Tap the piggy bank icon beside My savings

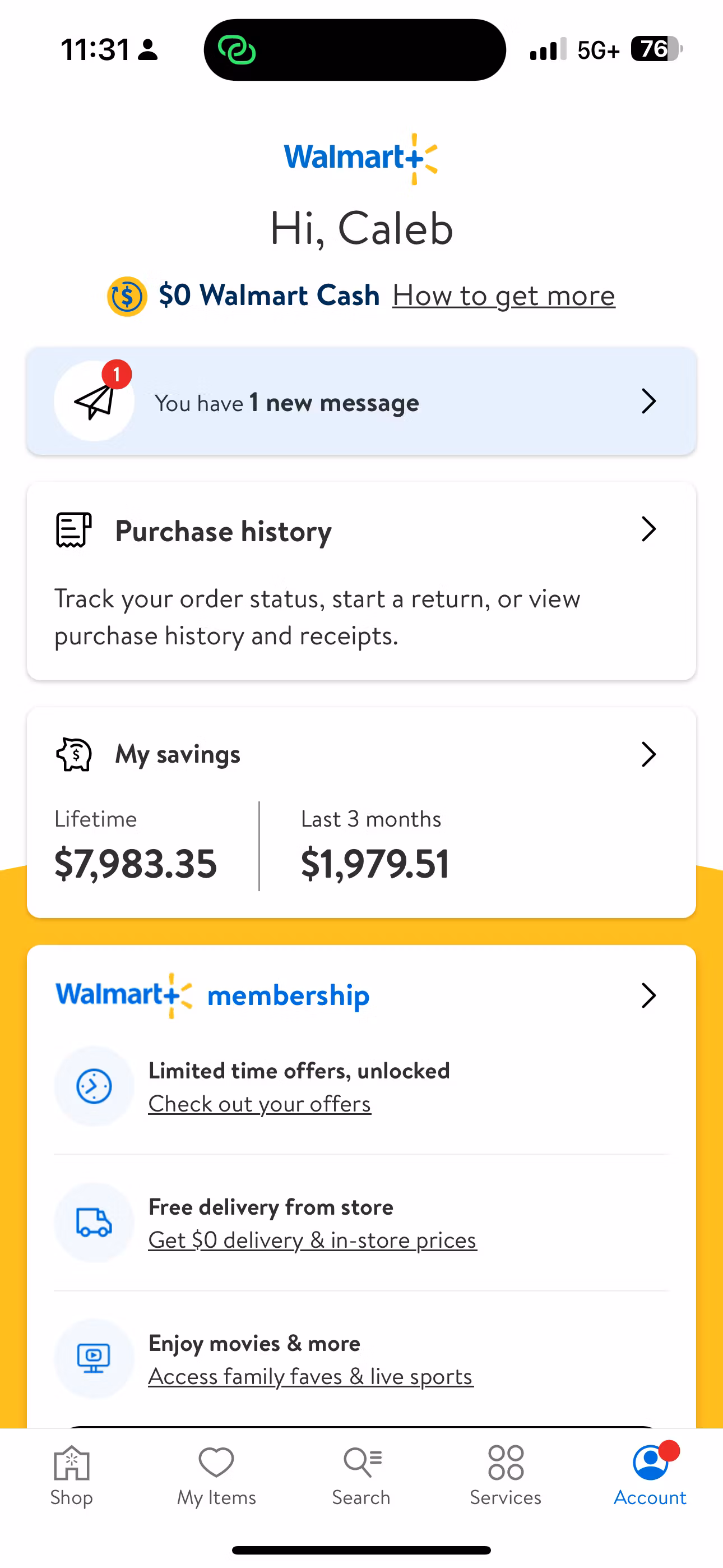click(x=72, y=754)
